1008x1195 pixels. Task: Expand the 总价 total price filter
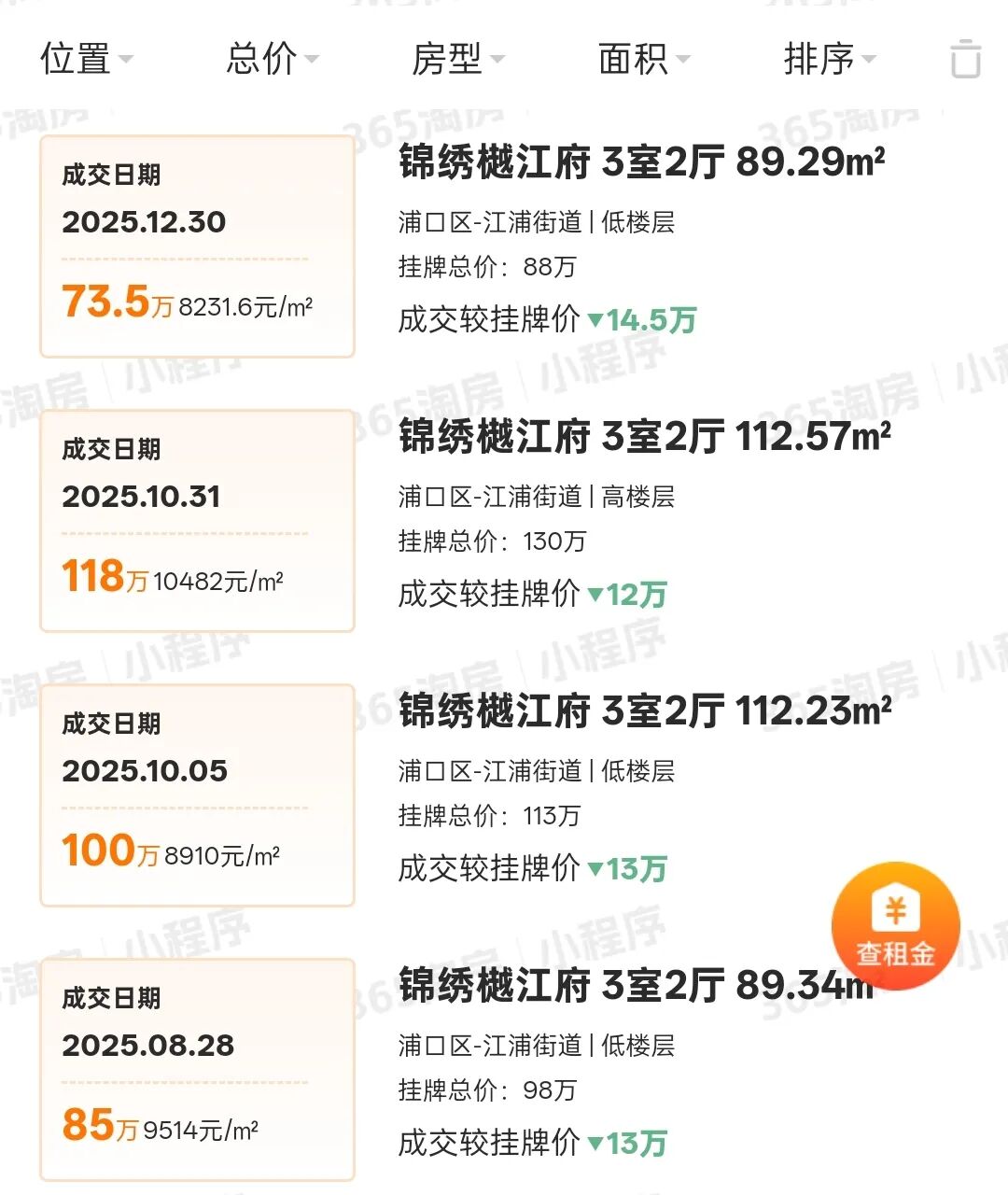click(272, 59)
